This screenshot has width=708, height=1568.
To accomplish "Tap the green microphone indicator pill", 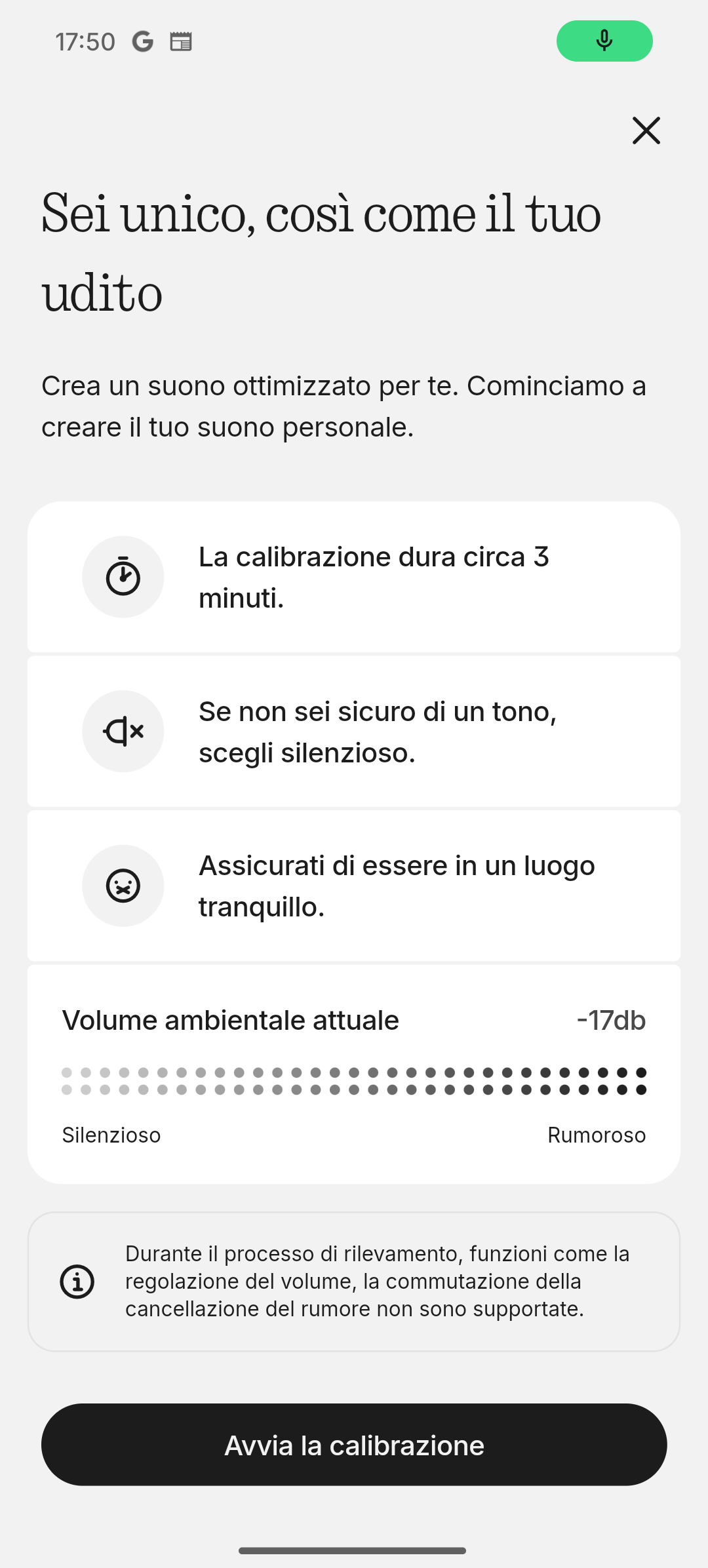I will (604, 41).
